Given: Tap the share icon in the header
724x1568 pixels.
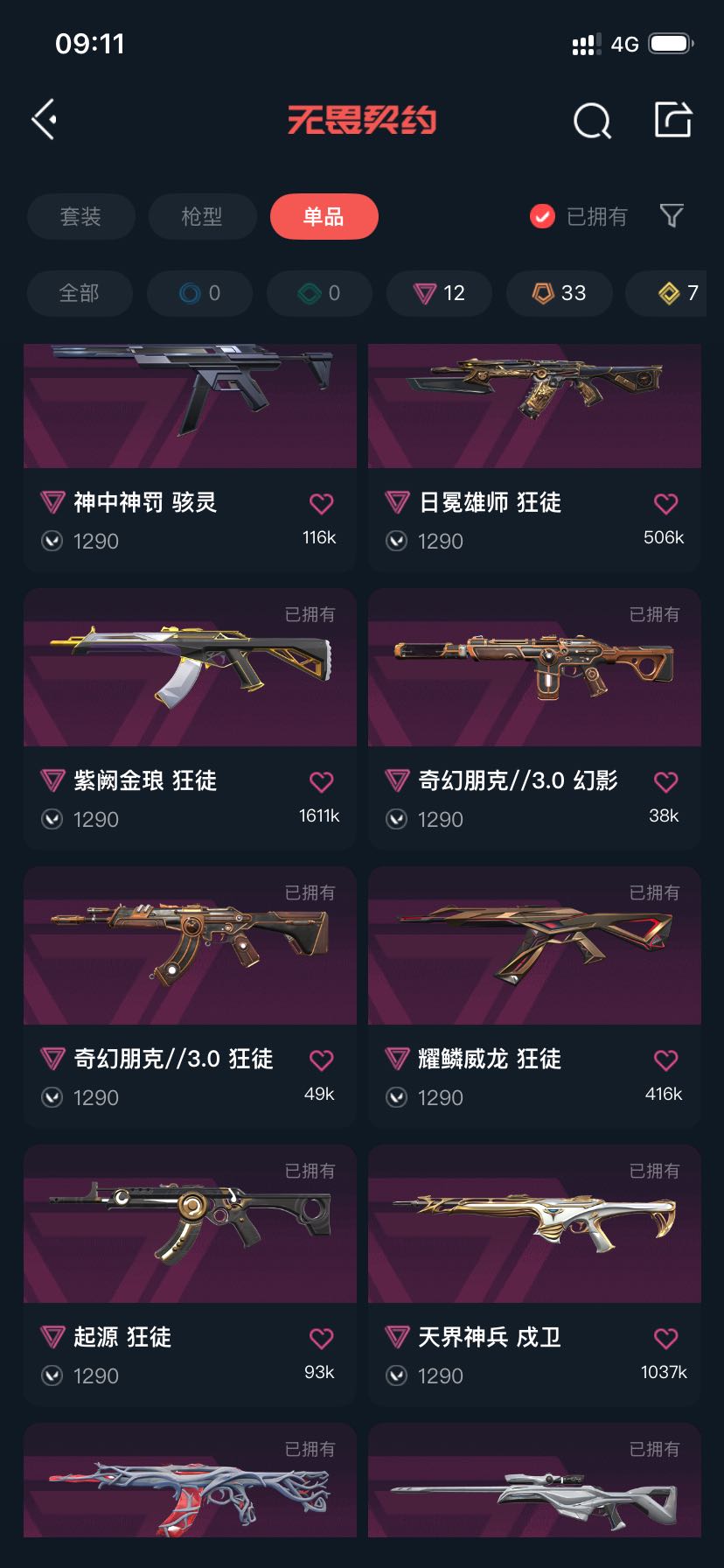Looking at the screenshot, I should click(x=673, y=120).
